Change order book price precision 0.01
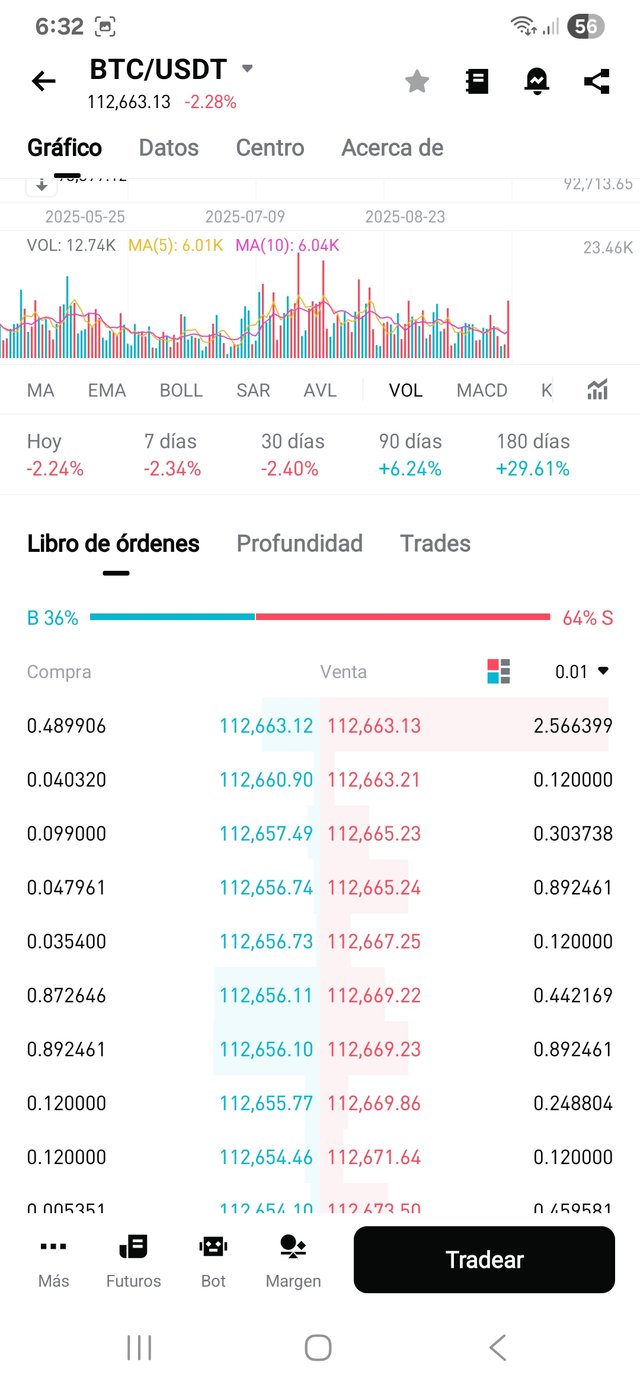 tap(582, 672)
